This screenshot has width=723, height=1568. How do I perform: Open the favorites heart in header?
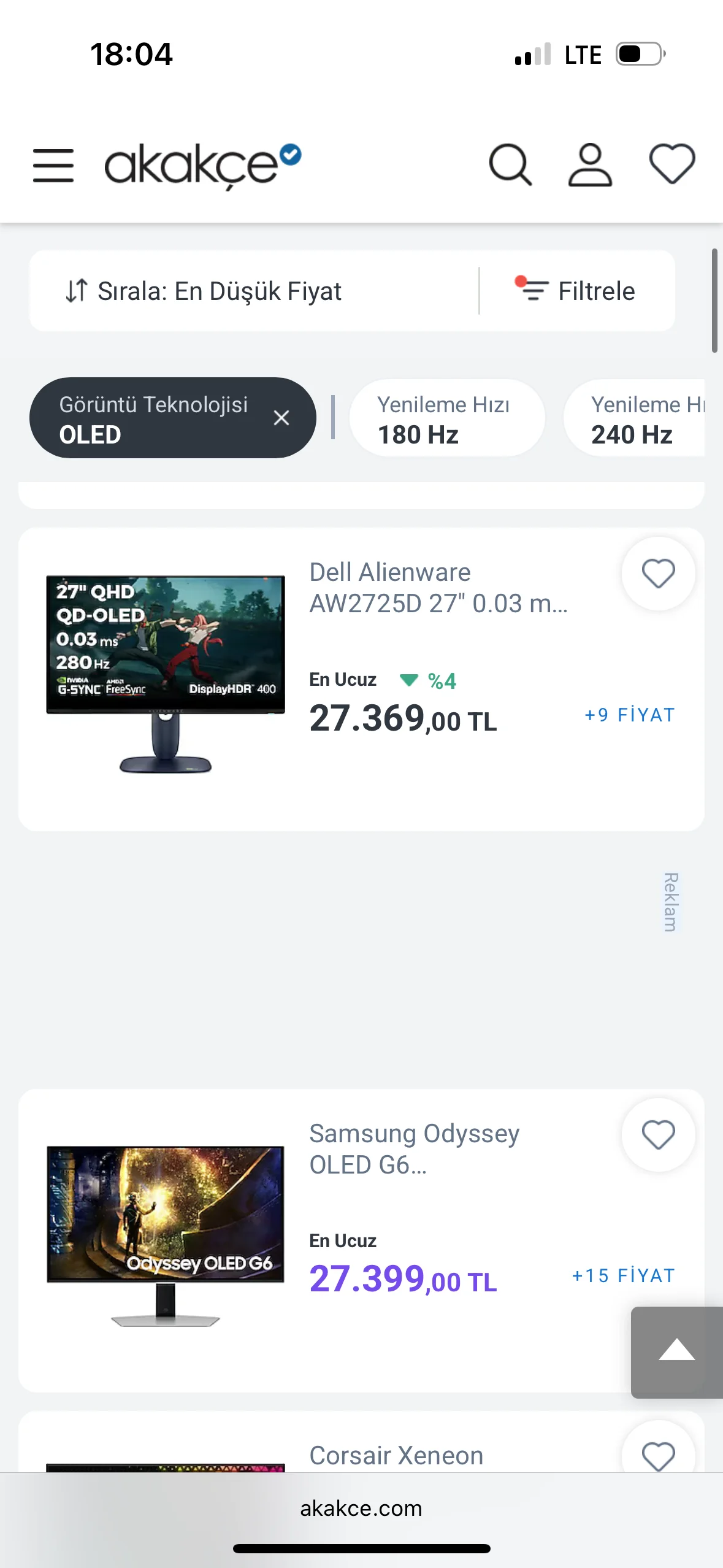(671, 164)
